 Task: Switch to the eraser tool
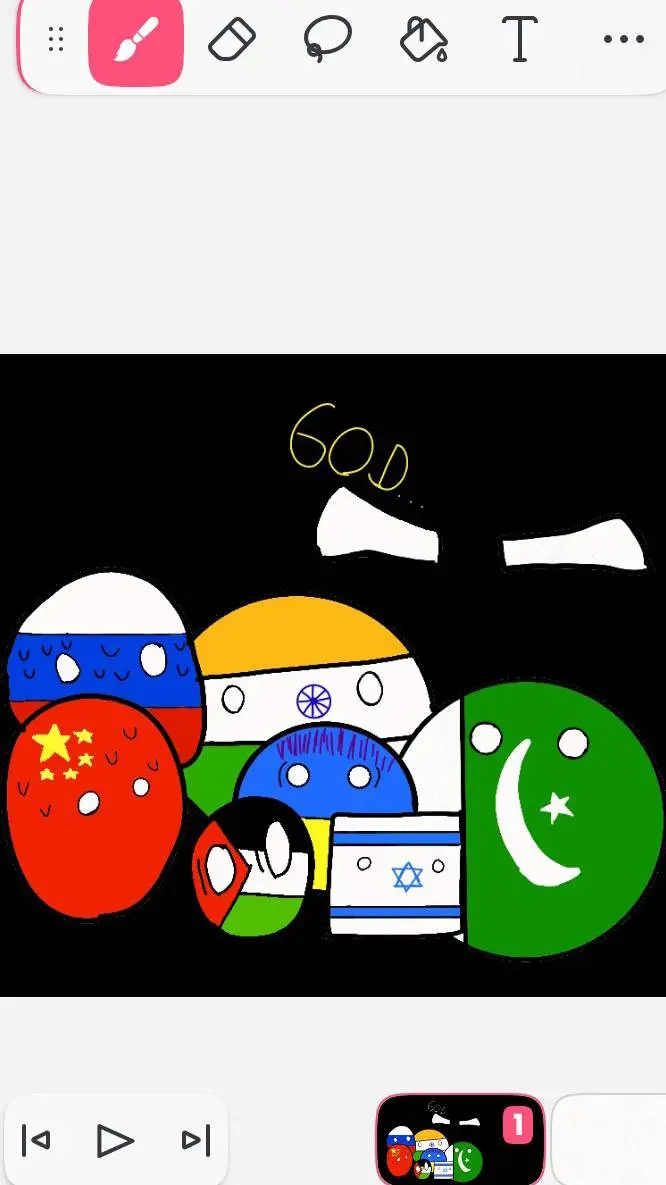(232, 41)
